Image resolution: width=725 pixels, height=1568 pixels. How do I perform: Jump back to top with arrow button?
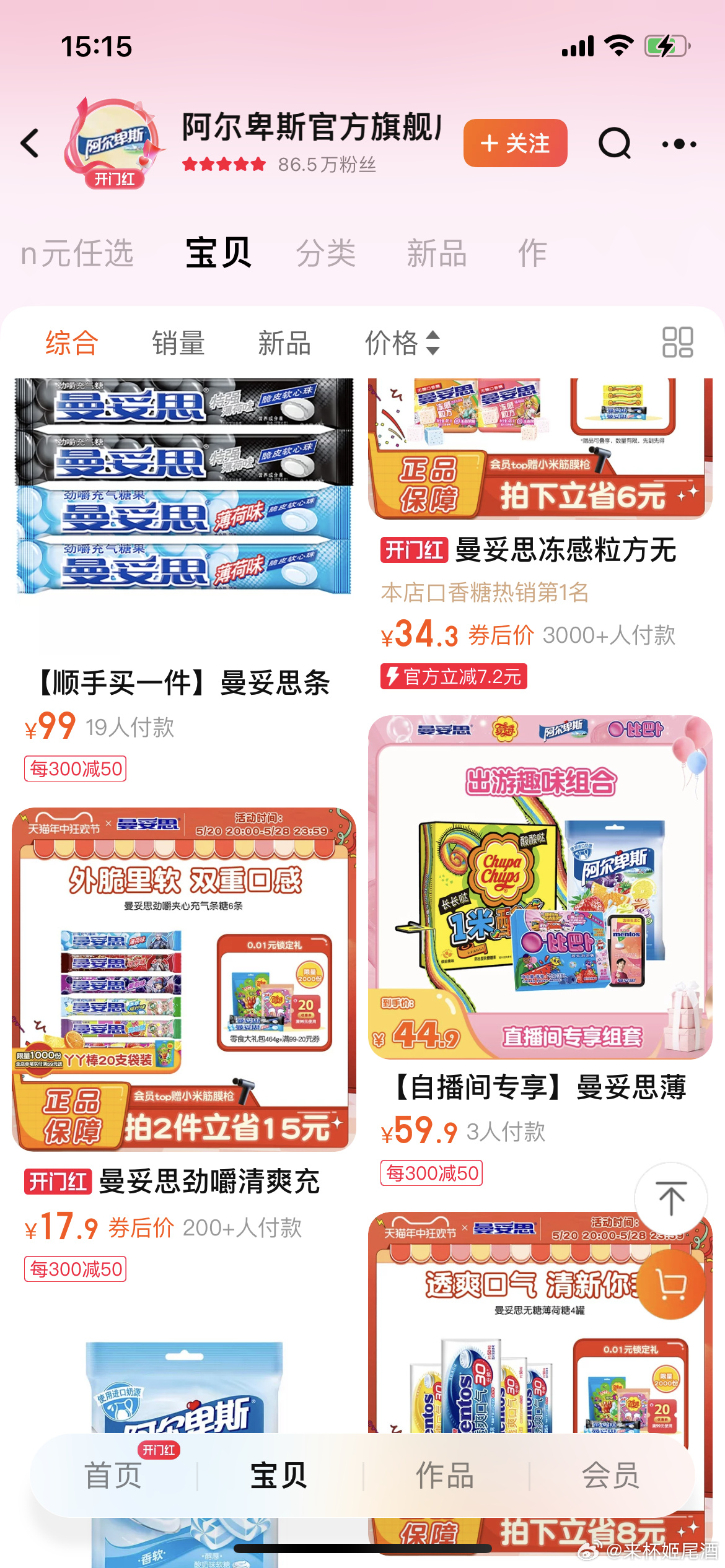(x=670, y=1198)
